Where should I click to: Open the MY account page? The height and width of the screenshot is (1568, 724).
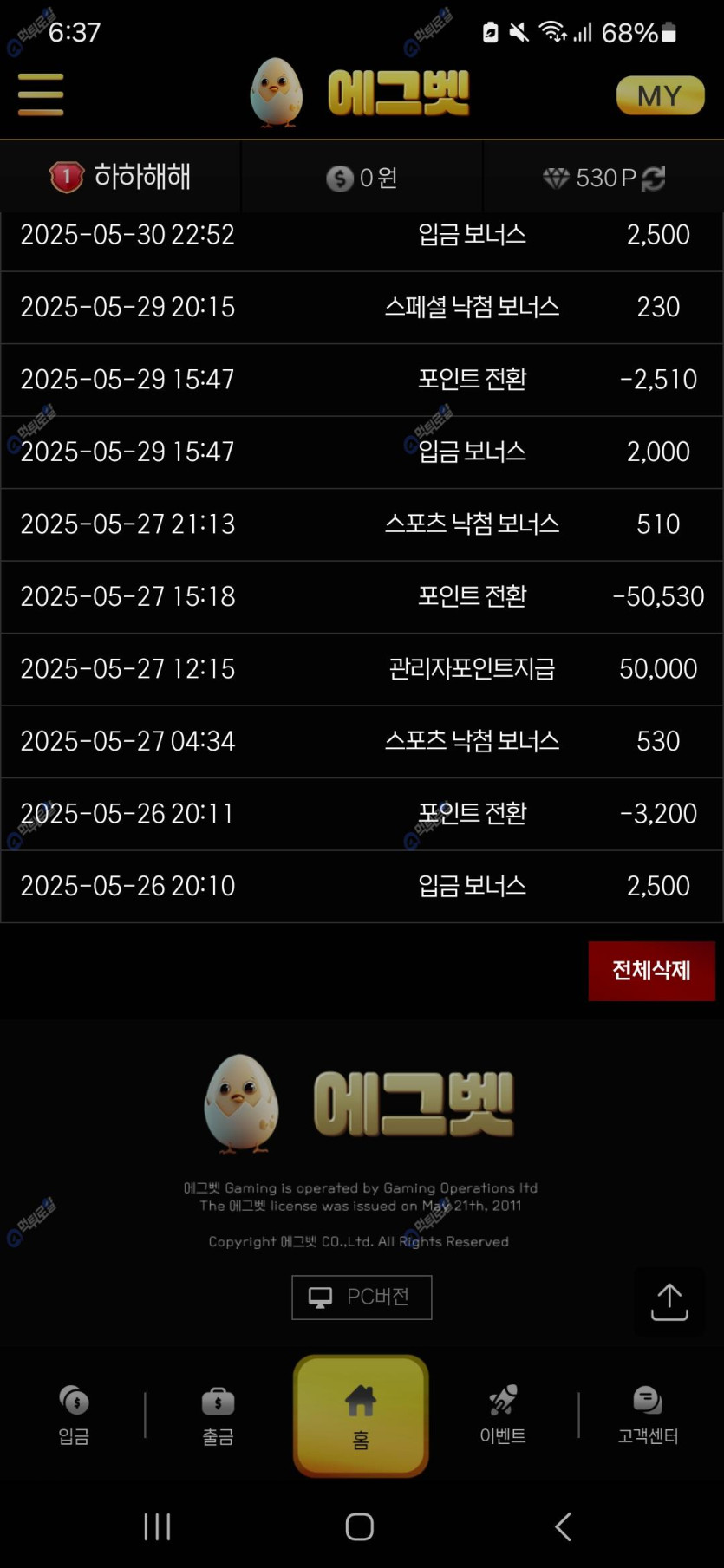pyautogui.click(x=660, y=95)
